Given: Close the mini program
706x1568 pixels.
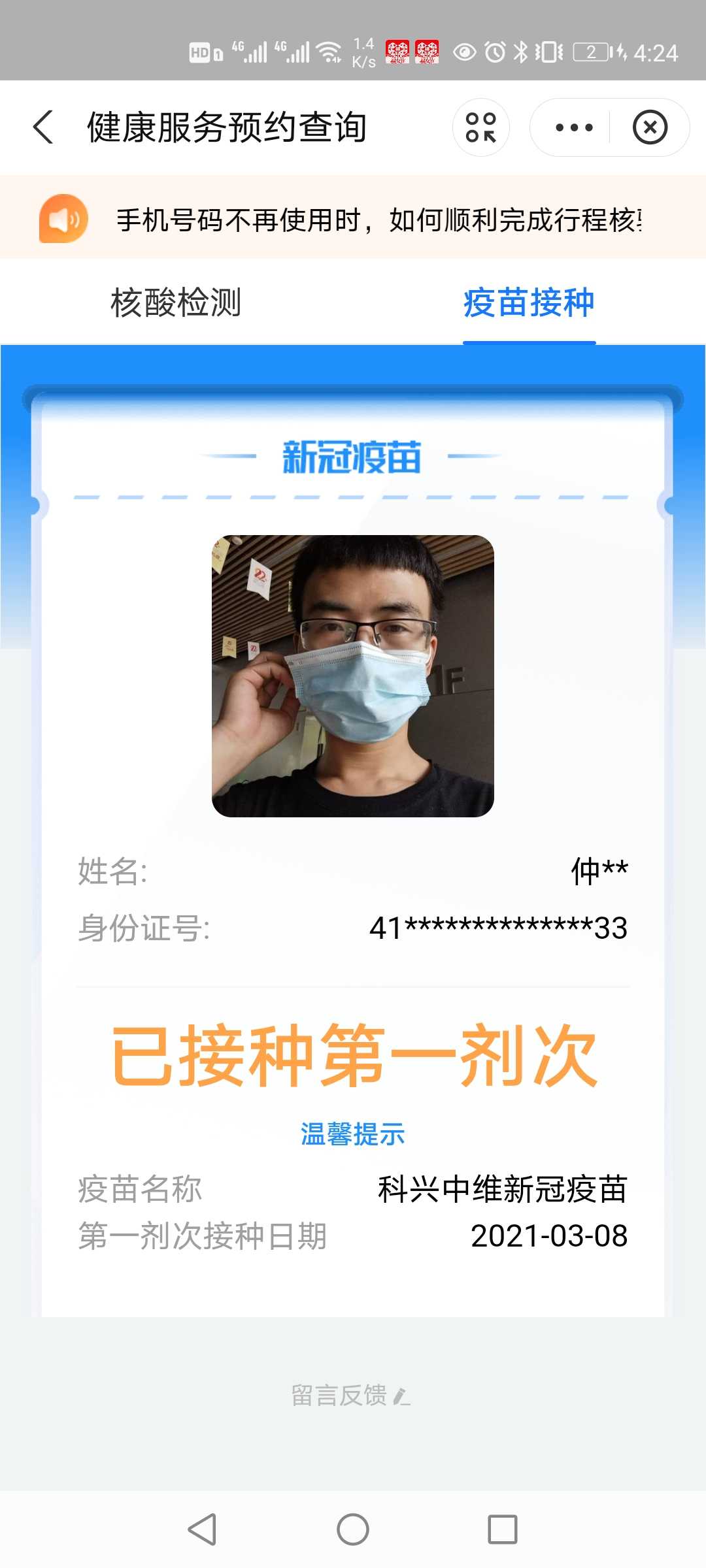Looking at the screenshot, I should 649,127.
